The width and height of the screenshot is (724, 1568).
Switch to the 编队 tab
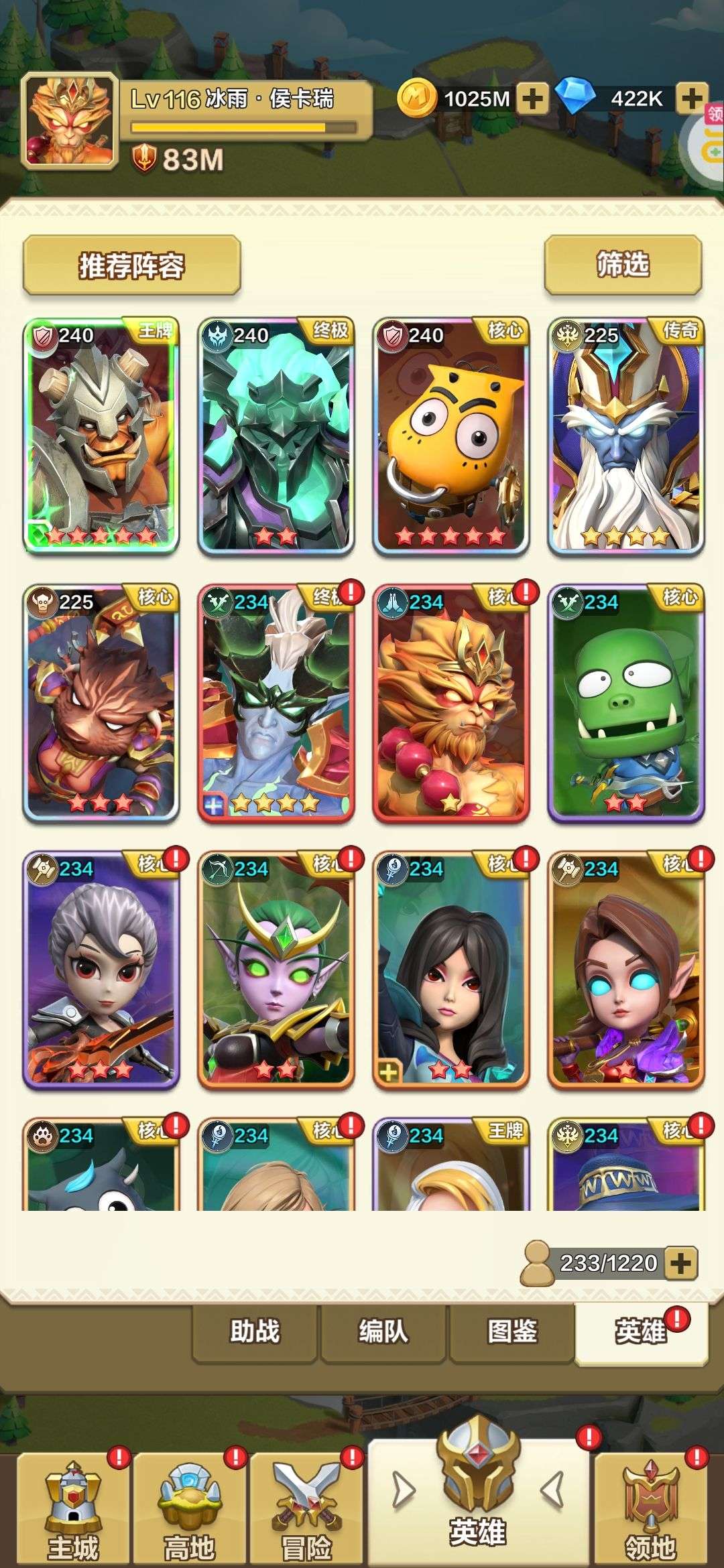point(383,1332)
